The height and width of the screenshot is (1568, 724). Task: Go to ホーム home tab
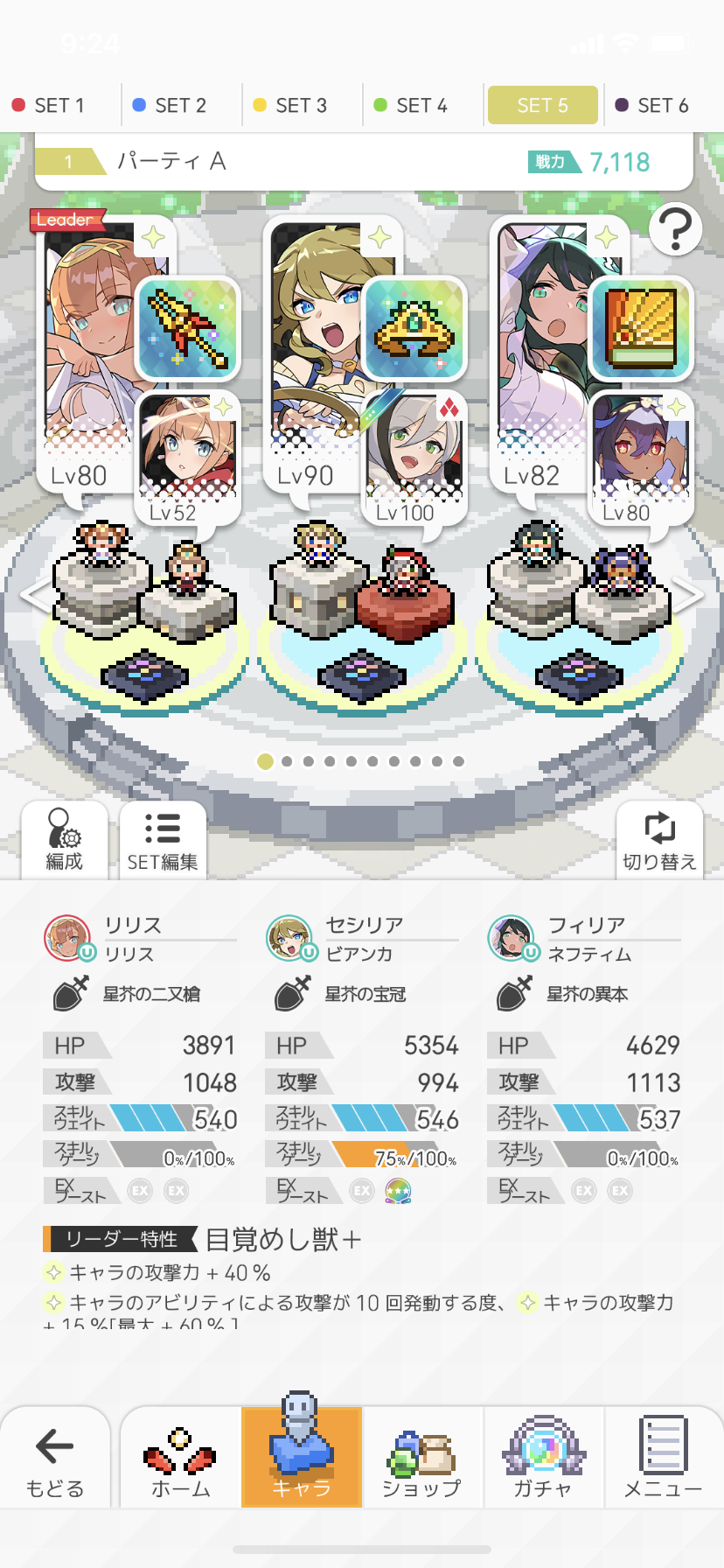point(180,1457)
